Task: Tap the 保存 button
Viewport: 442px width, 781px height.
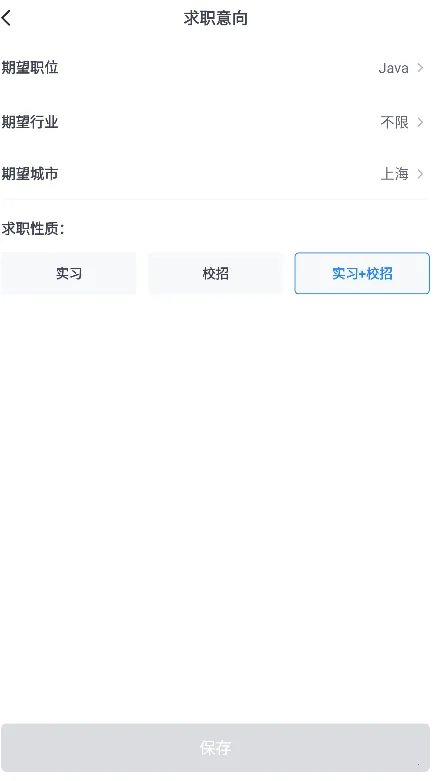Action: 215,748
